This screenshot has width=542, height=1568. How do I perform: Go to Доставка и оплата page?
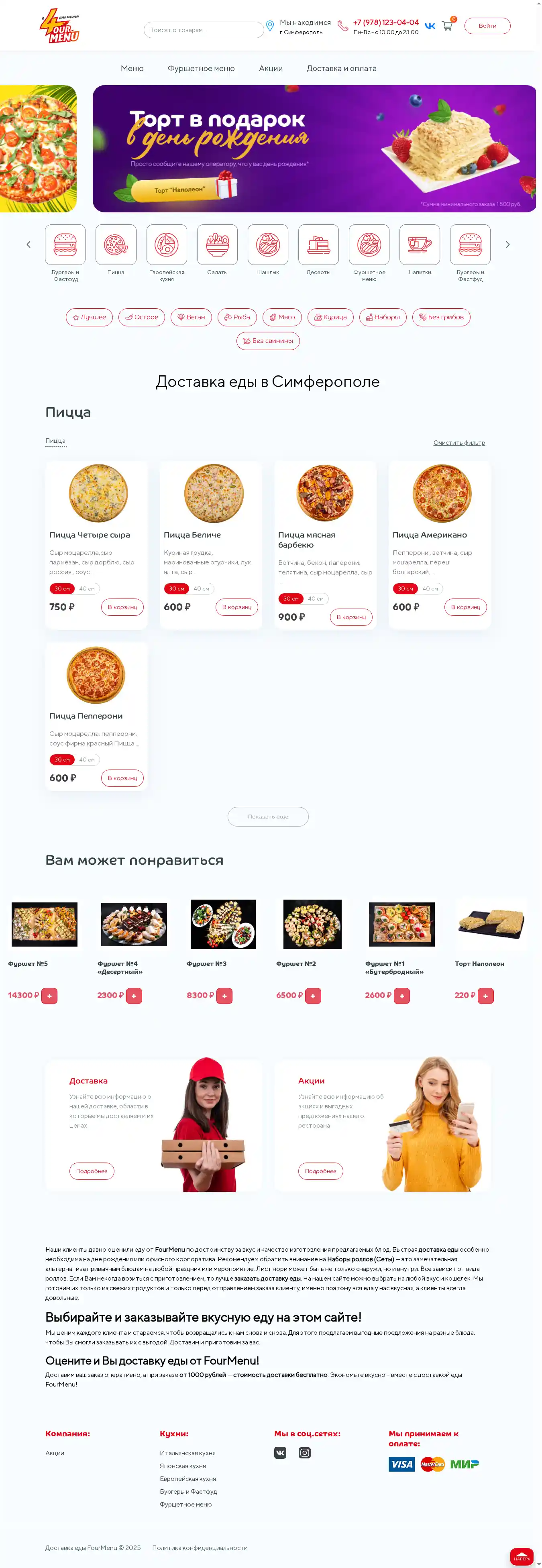coord(341,68)
